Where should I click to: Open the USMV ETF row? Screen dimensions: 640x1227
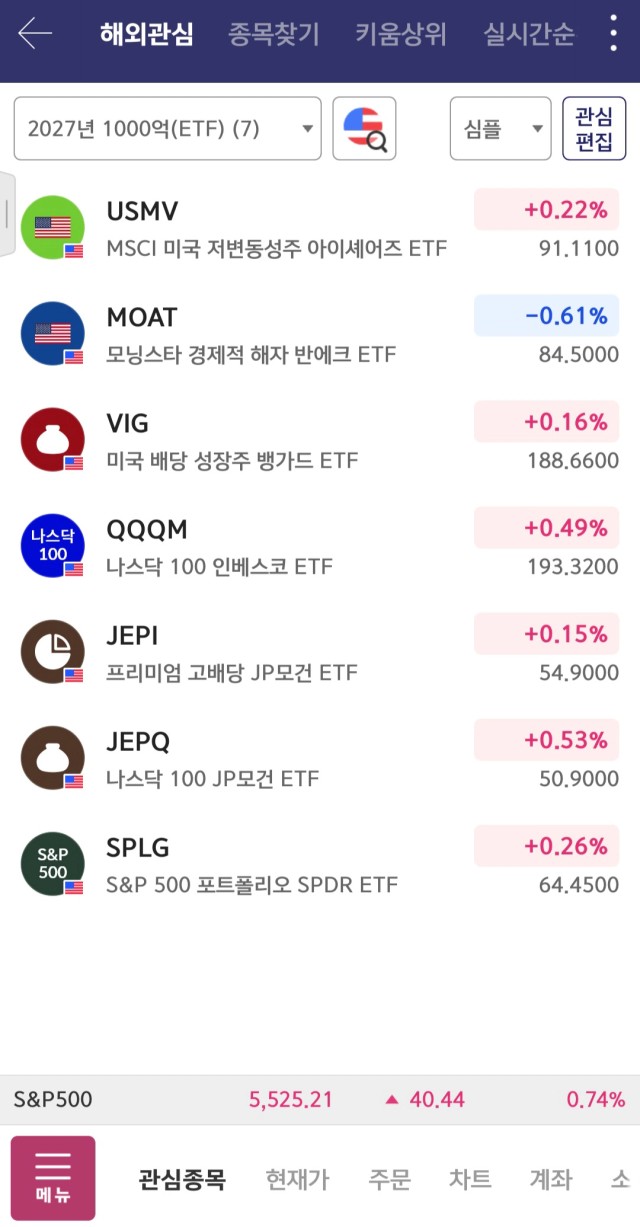pyautogui.click(x=320, y=228)
